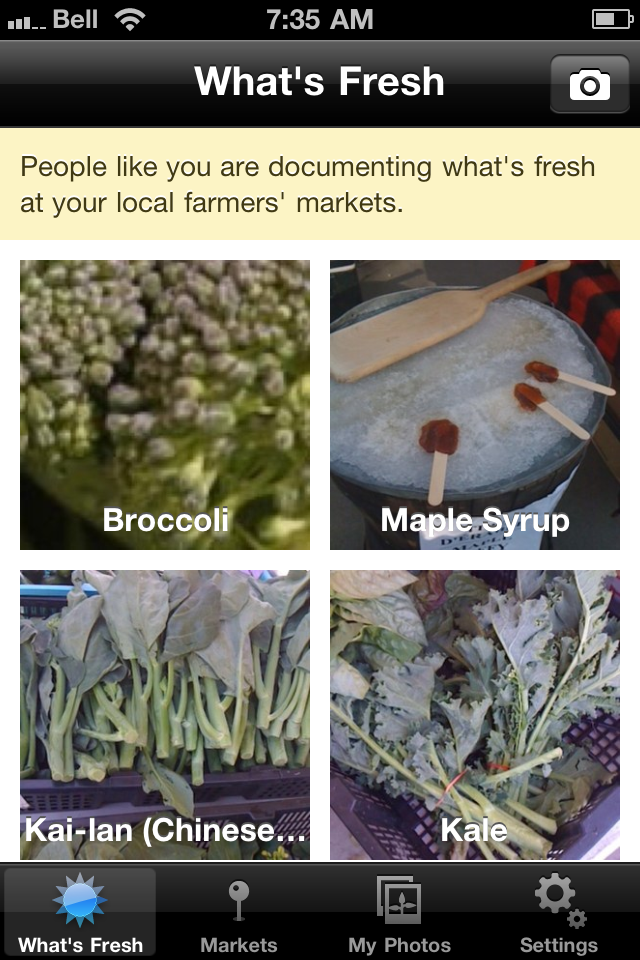Image resolution: width=640 pixels, height=960 pixels.
Task: Select the Kale photo tile
Action: coord(475,714)
